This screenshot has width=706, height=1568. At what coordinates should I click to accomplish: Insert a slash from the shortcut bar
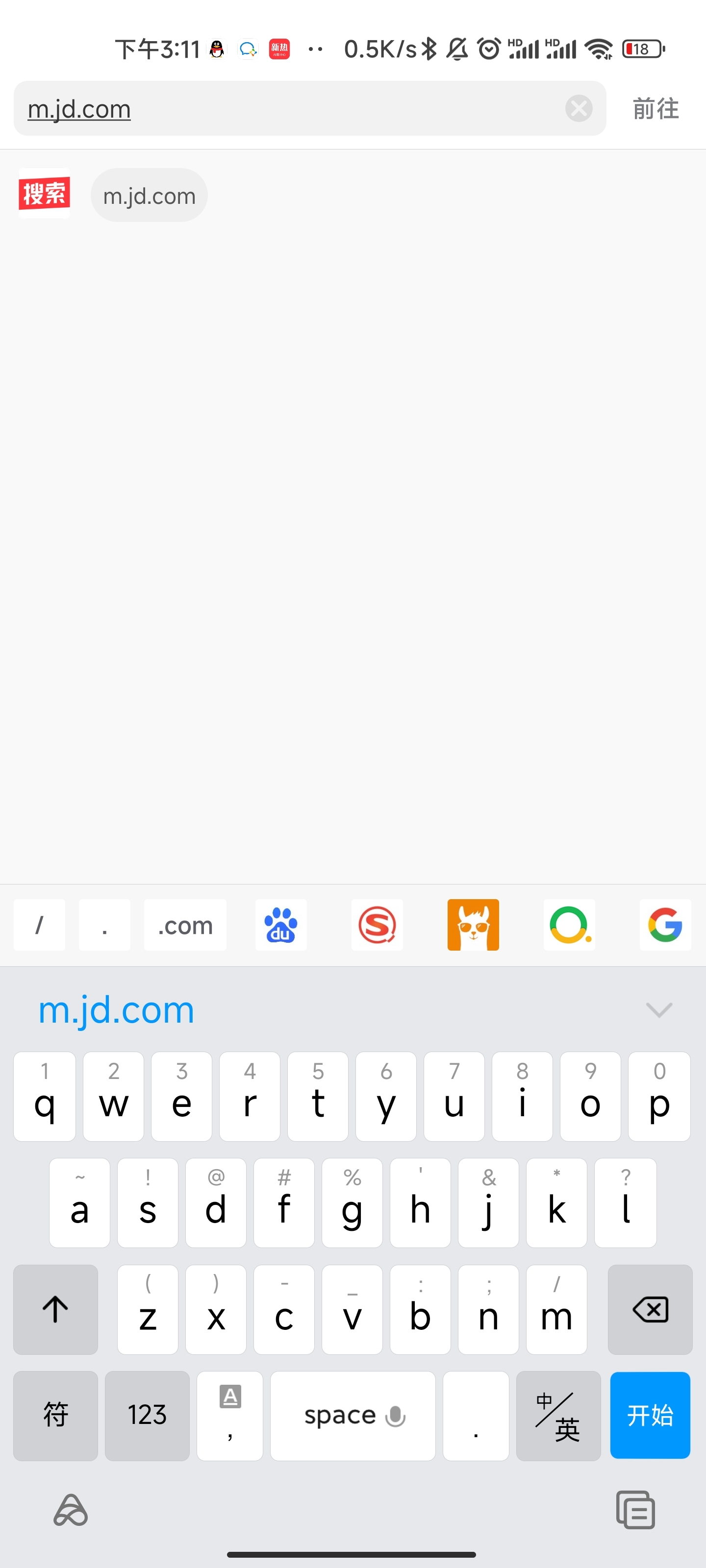click(40, 925)
